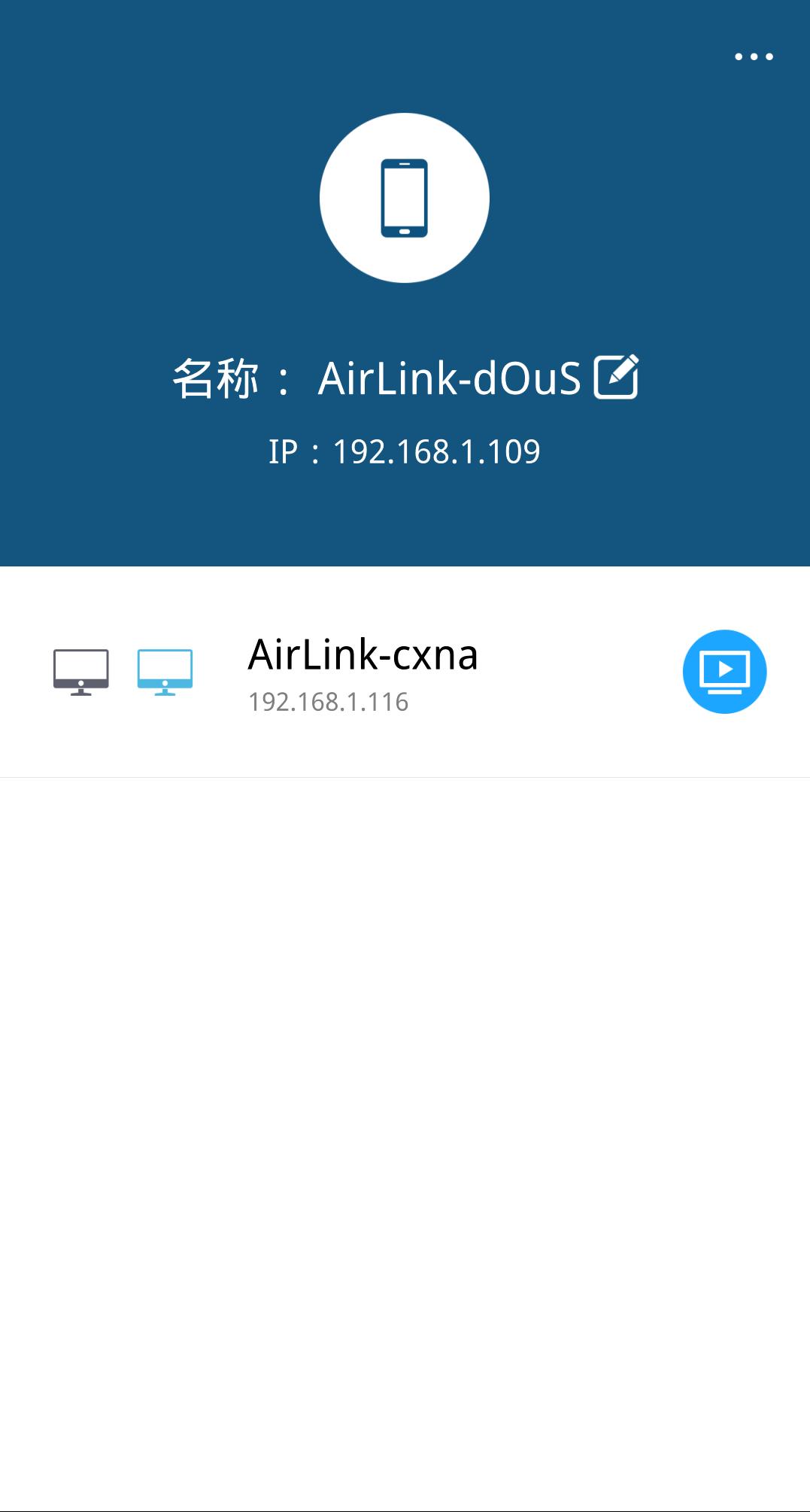Image resolution: width=810 pixels, height=1512 pixels.
Task: Open the three-dot overflow menu
Action: point(754,56)
